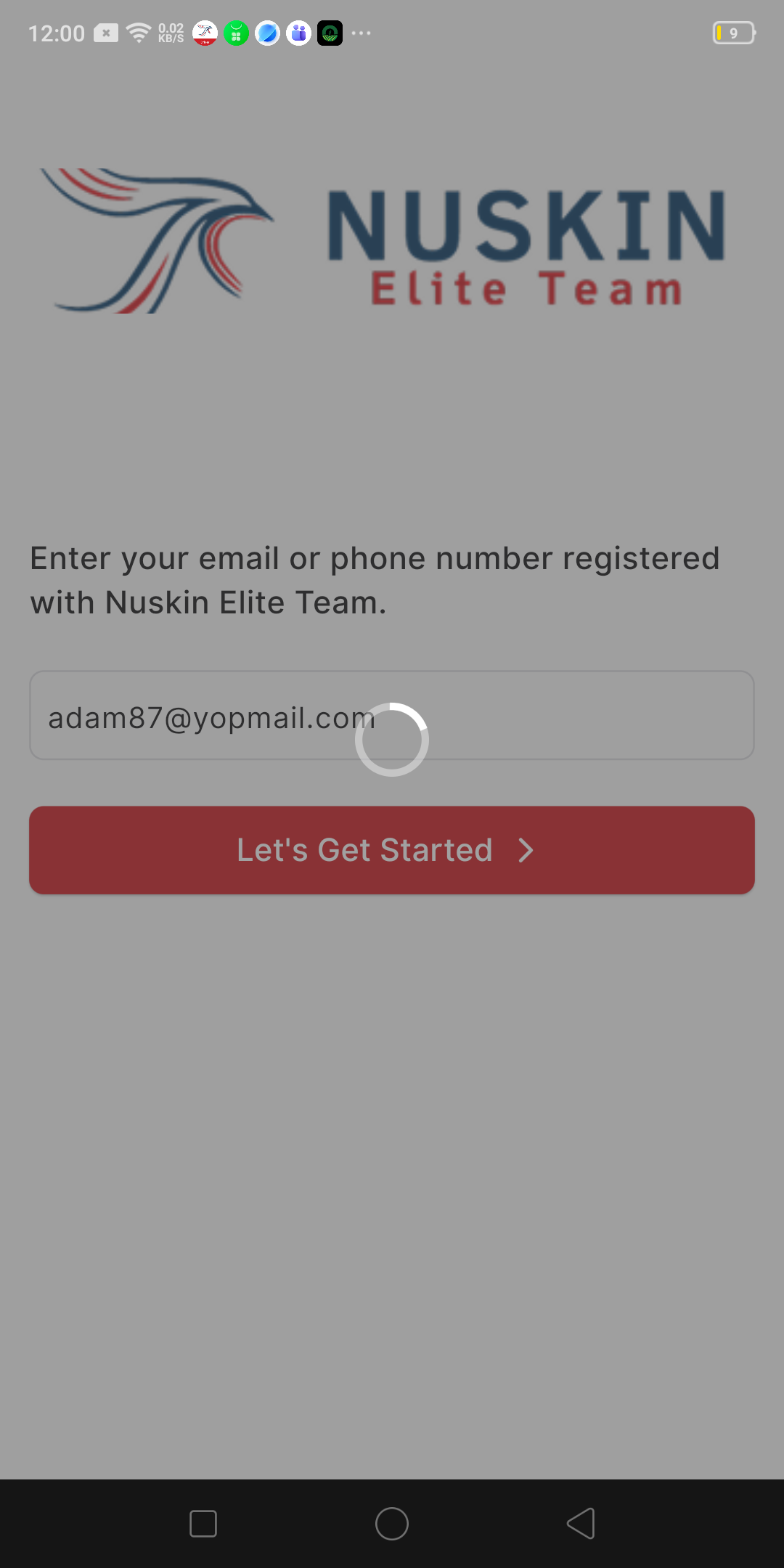784x1568 pixels.
Task: Go back using the system back button
Action: pos(581,1523)
